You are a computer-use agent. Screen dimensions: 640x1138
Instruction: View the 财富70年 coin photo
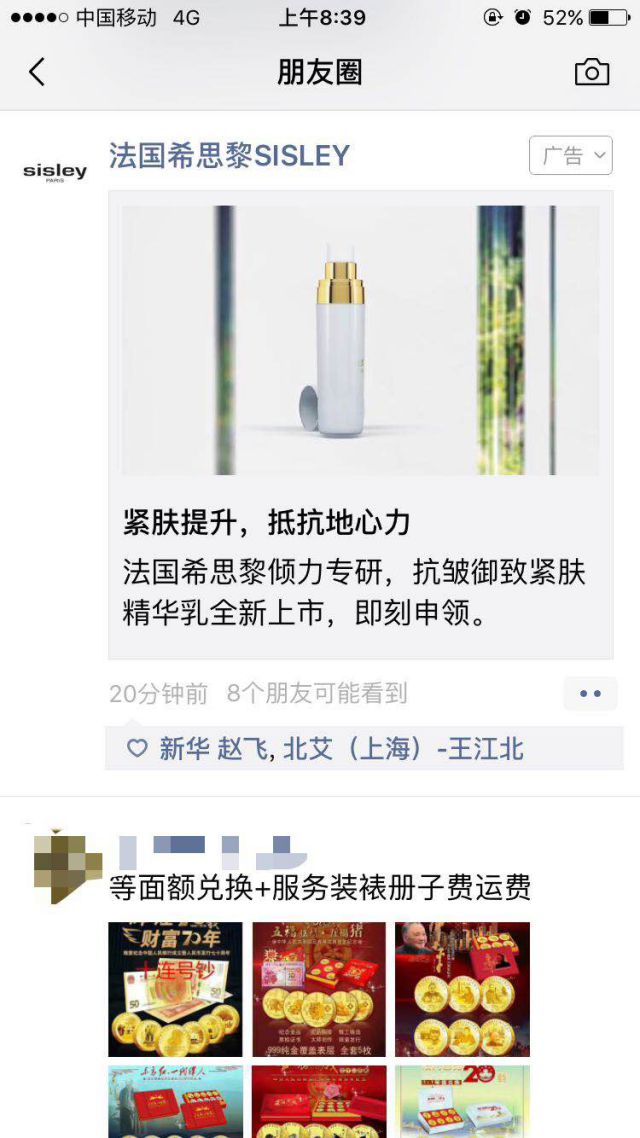[x=175, y=989]
